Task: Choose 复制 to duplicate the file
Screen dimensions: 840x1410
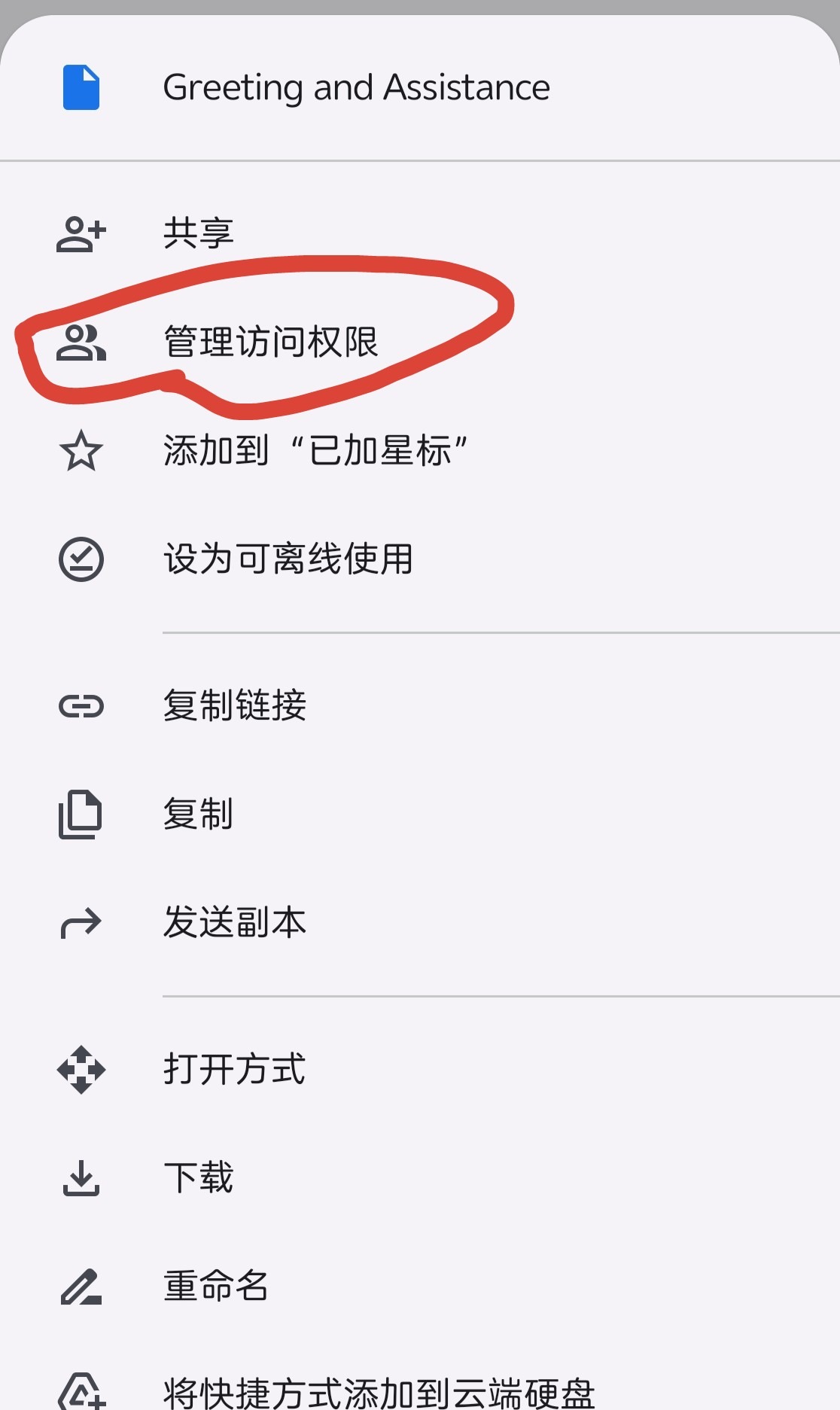Action: tap(199, 815)
